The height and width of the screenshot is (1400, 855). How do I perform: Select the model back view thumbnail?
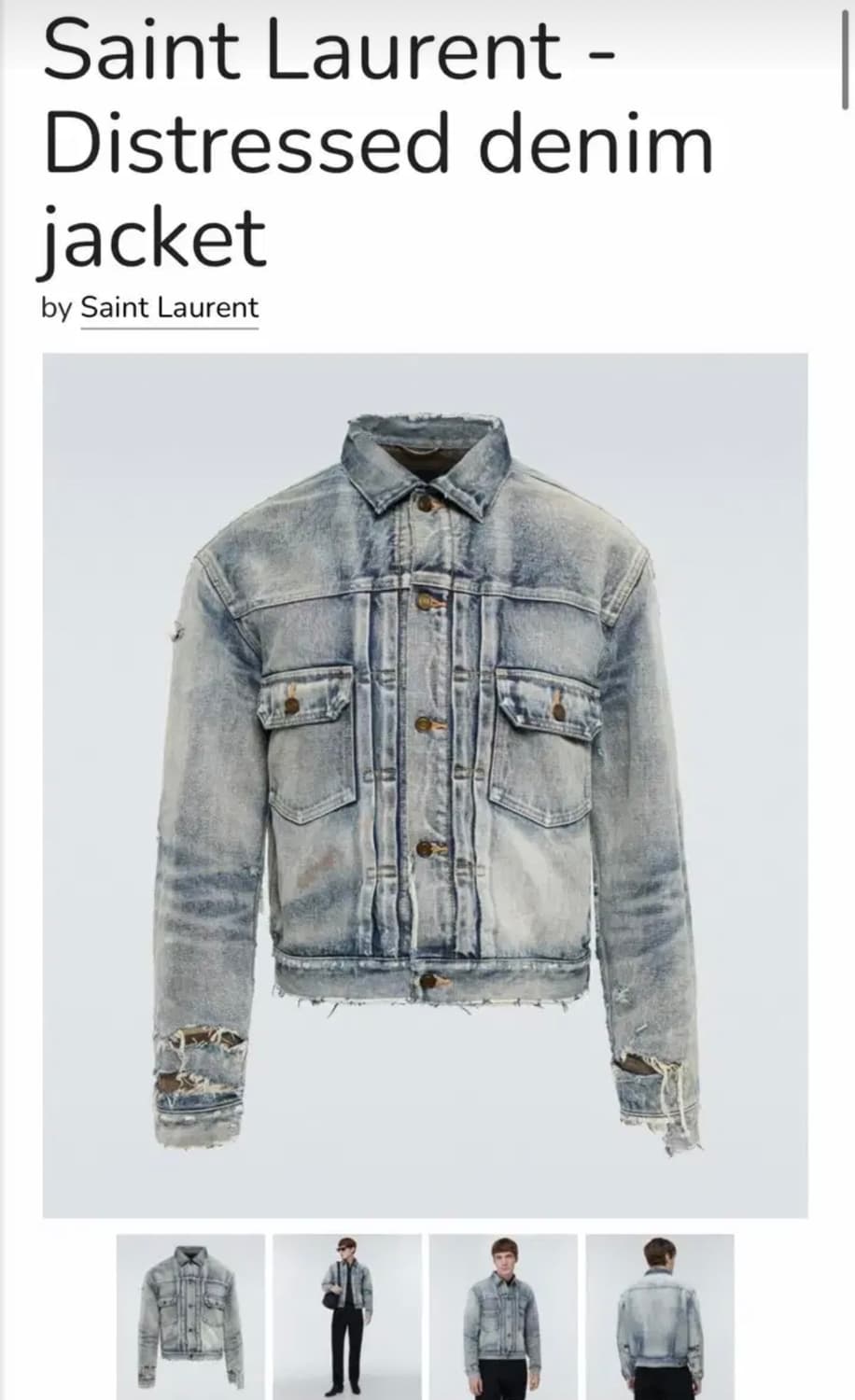click(x=660, y=1316)
